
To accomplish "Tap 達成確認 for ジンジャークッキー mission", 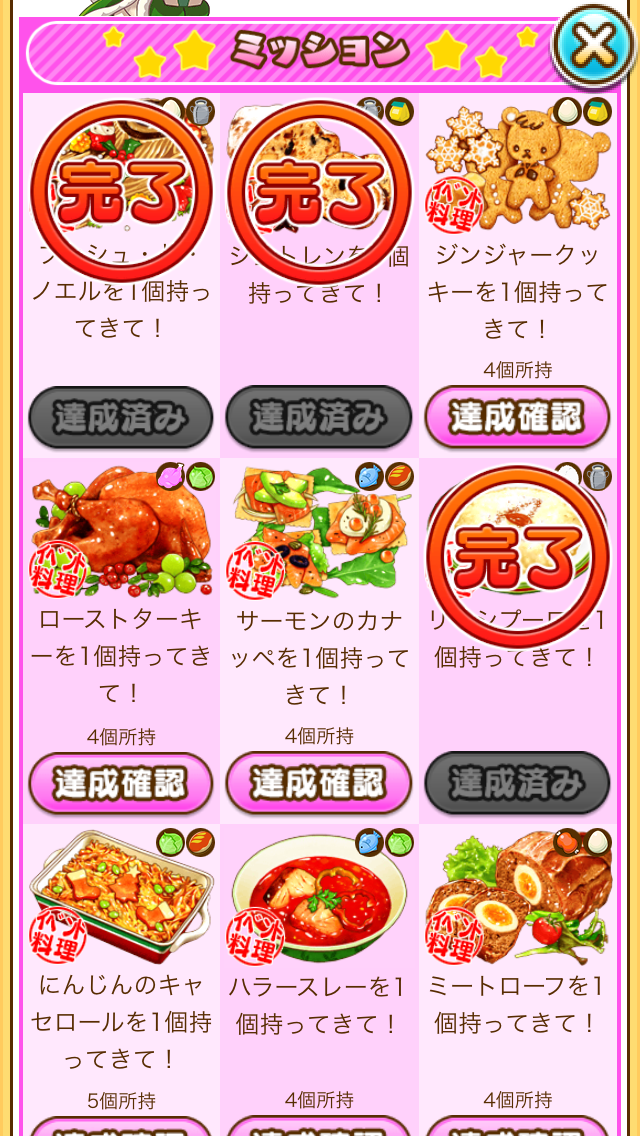I will coord(517,417).
